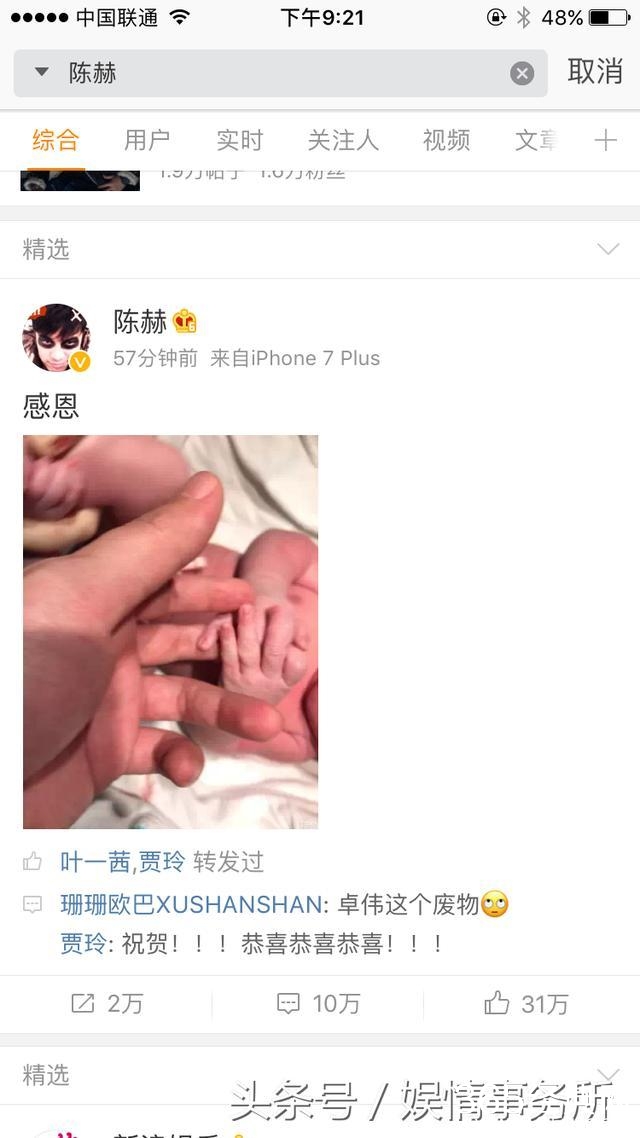This screenshot has width=640, height=1138.
Task: Tap the search field containing 陈赫
Action: (280, 73)
